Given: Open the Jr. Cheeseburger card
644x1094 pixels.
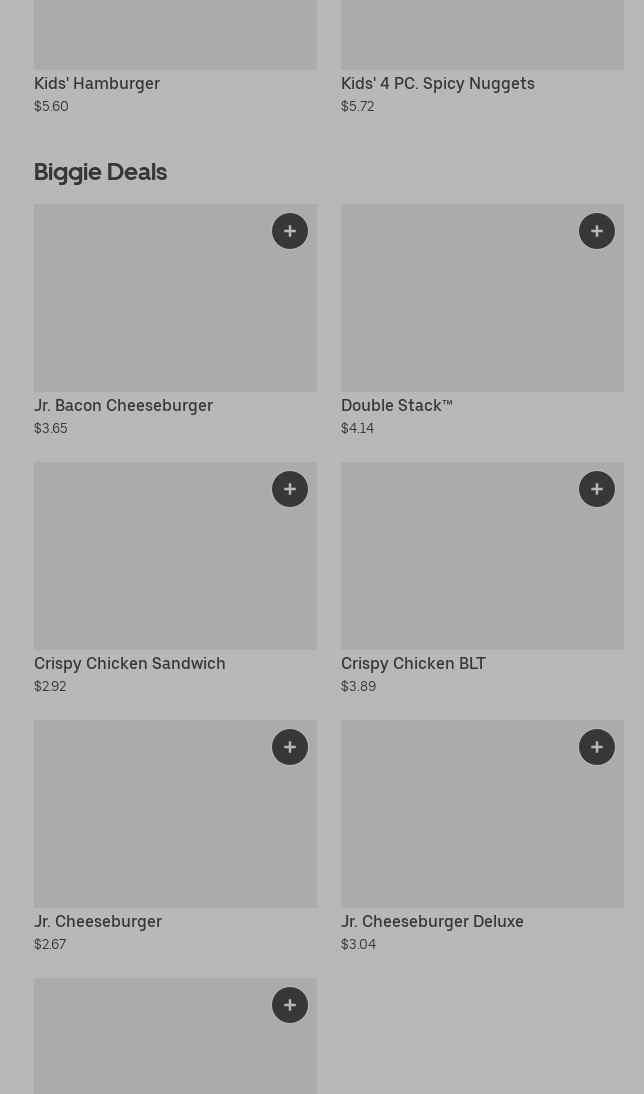Looking at the screenshot, I should (x=175, y=826).
